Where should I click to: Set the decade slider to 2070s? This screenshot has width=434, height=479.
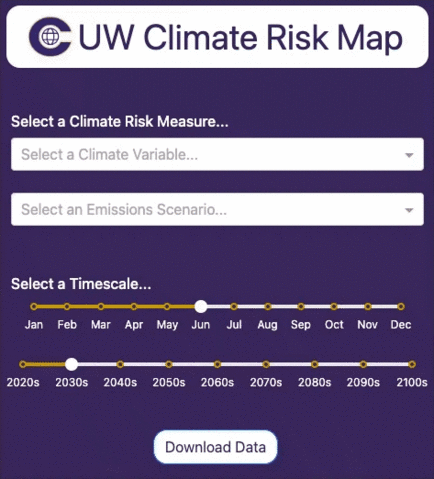[x=266, y=364]
